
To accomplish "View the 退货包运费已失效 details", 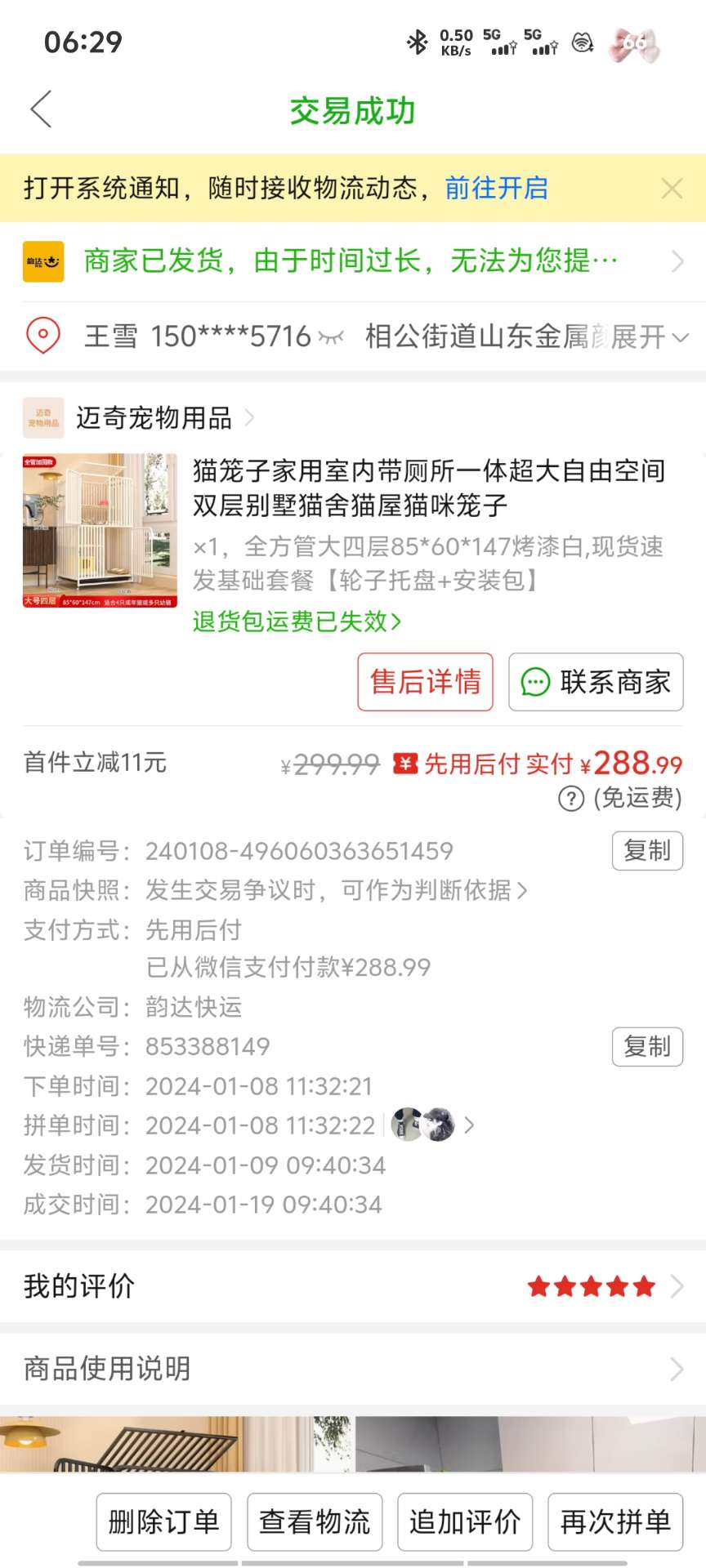I will tap(297, 621).
